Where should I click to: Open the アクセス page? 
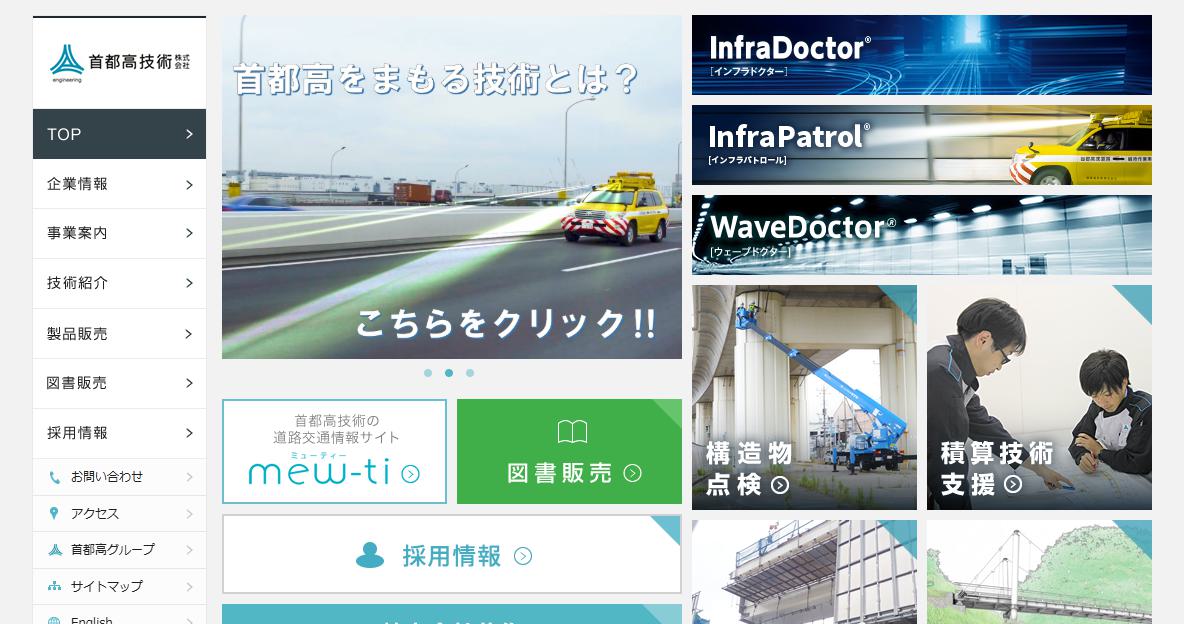[x=119, y=513]
